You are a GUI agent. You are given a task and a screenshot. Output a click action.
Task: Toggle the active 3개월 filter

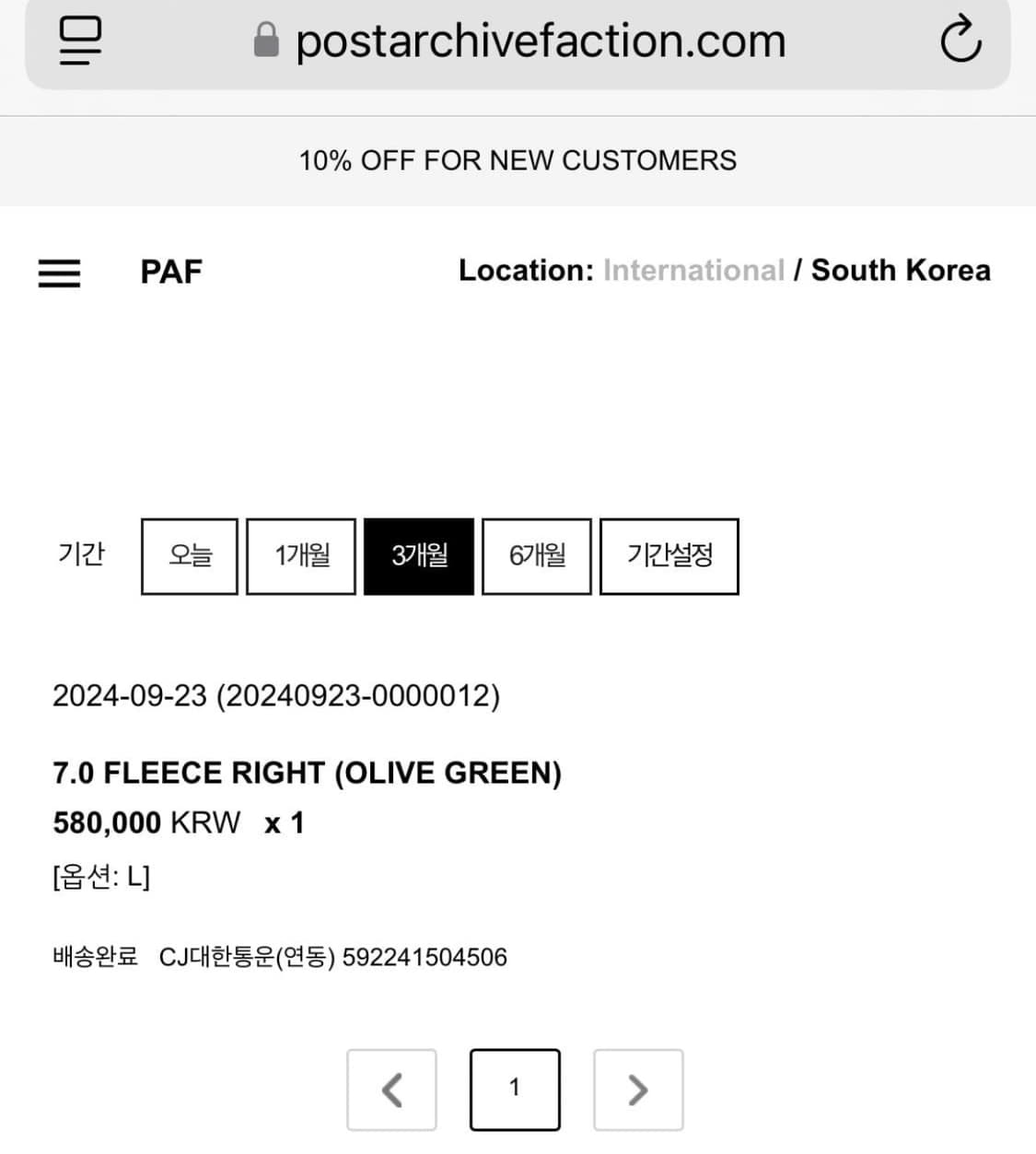[418, 556]
